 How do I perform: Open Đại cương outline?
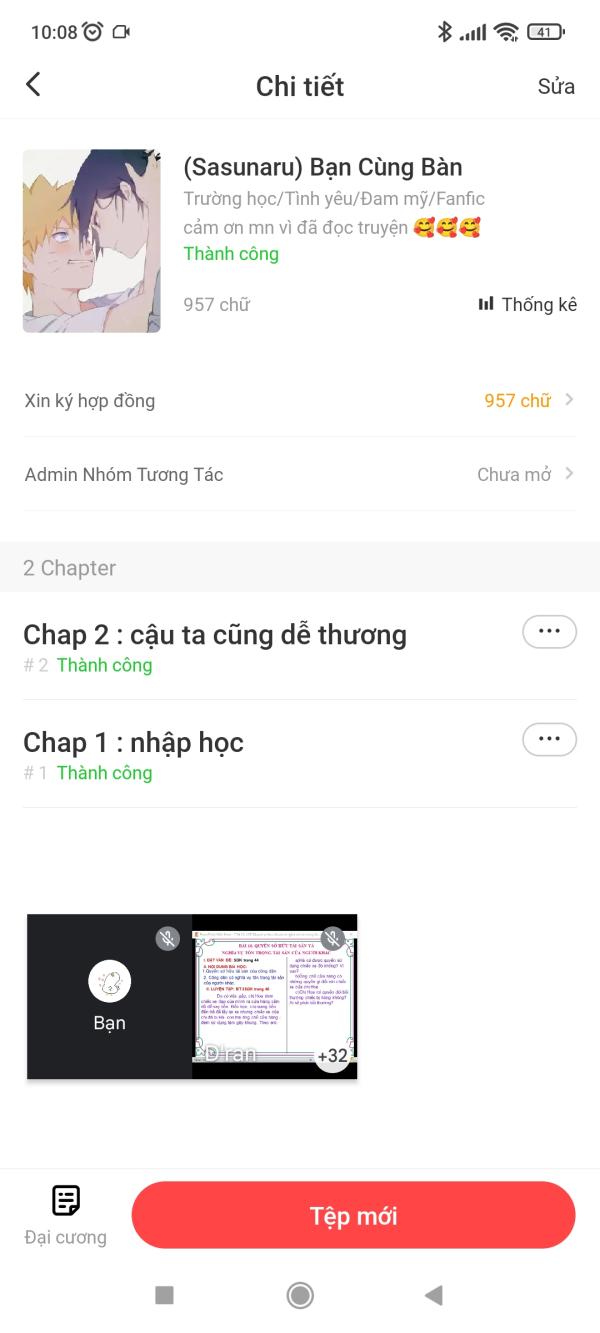click(66, 1214)
